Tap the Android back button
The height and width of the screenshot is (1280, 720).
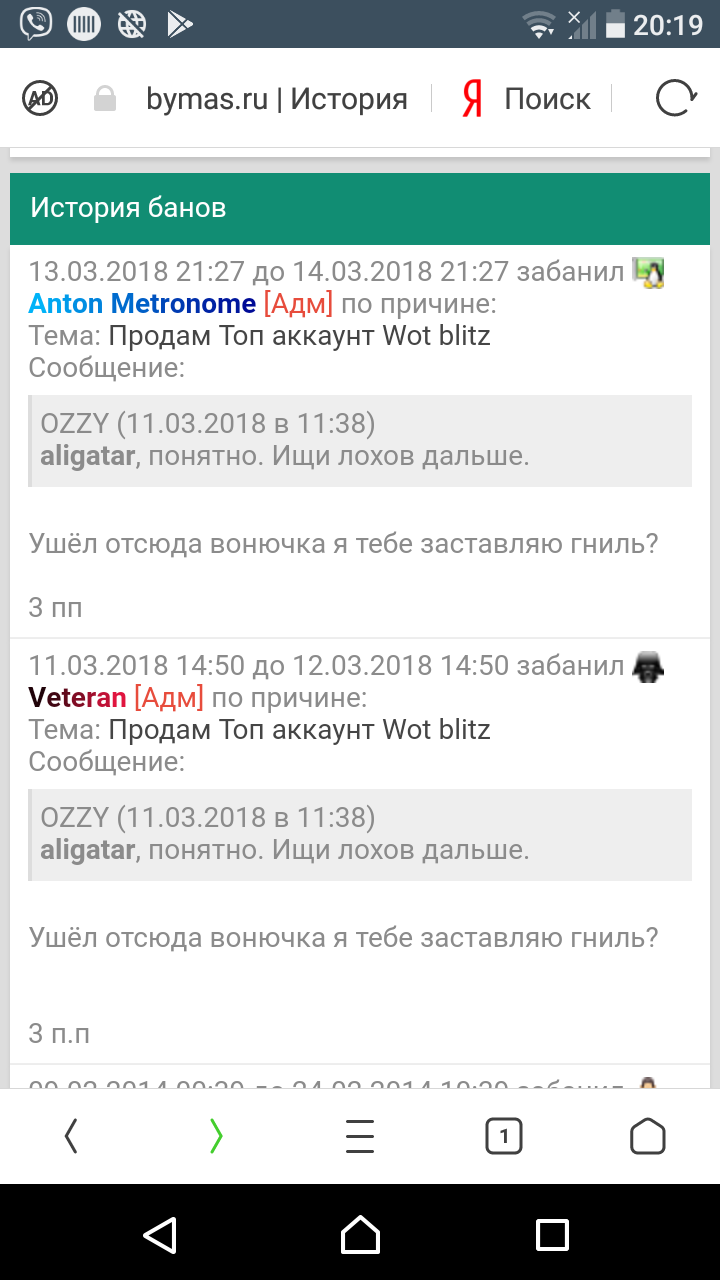[160, 1233]
